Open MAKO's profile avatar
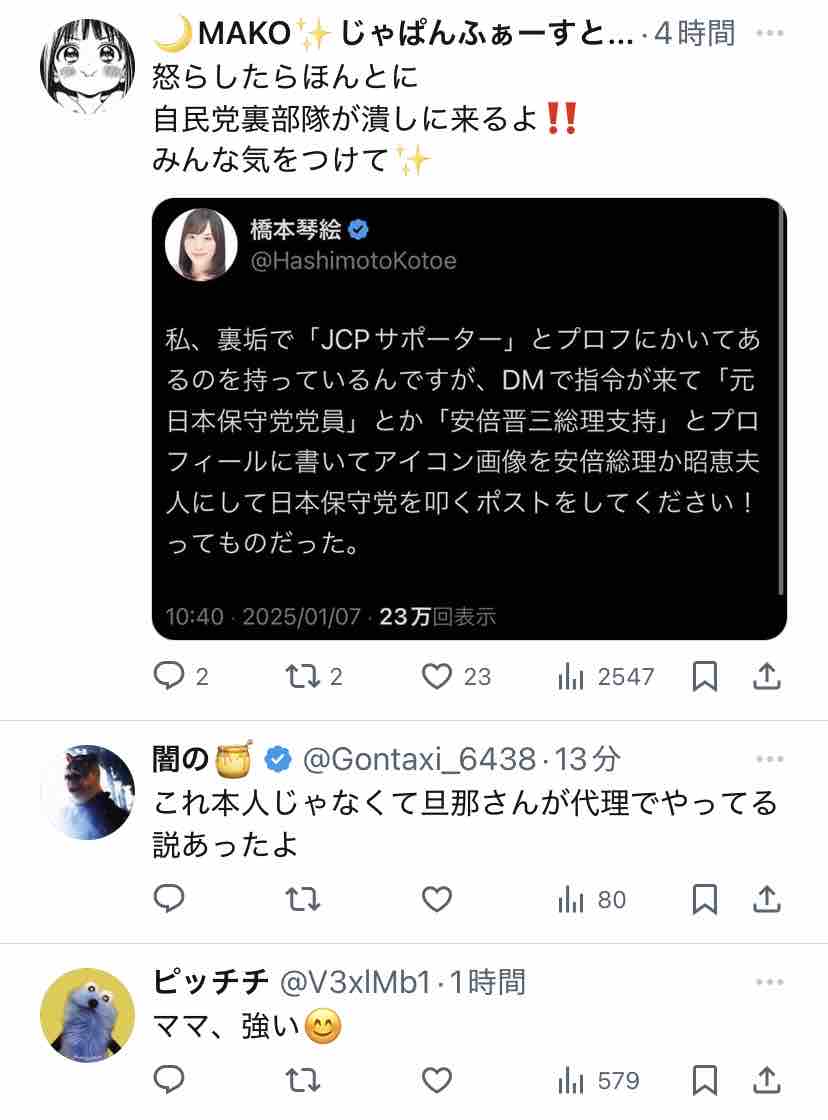828x1120 pixels. pyautogui.click(x=87, y=66)
